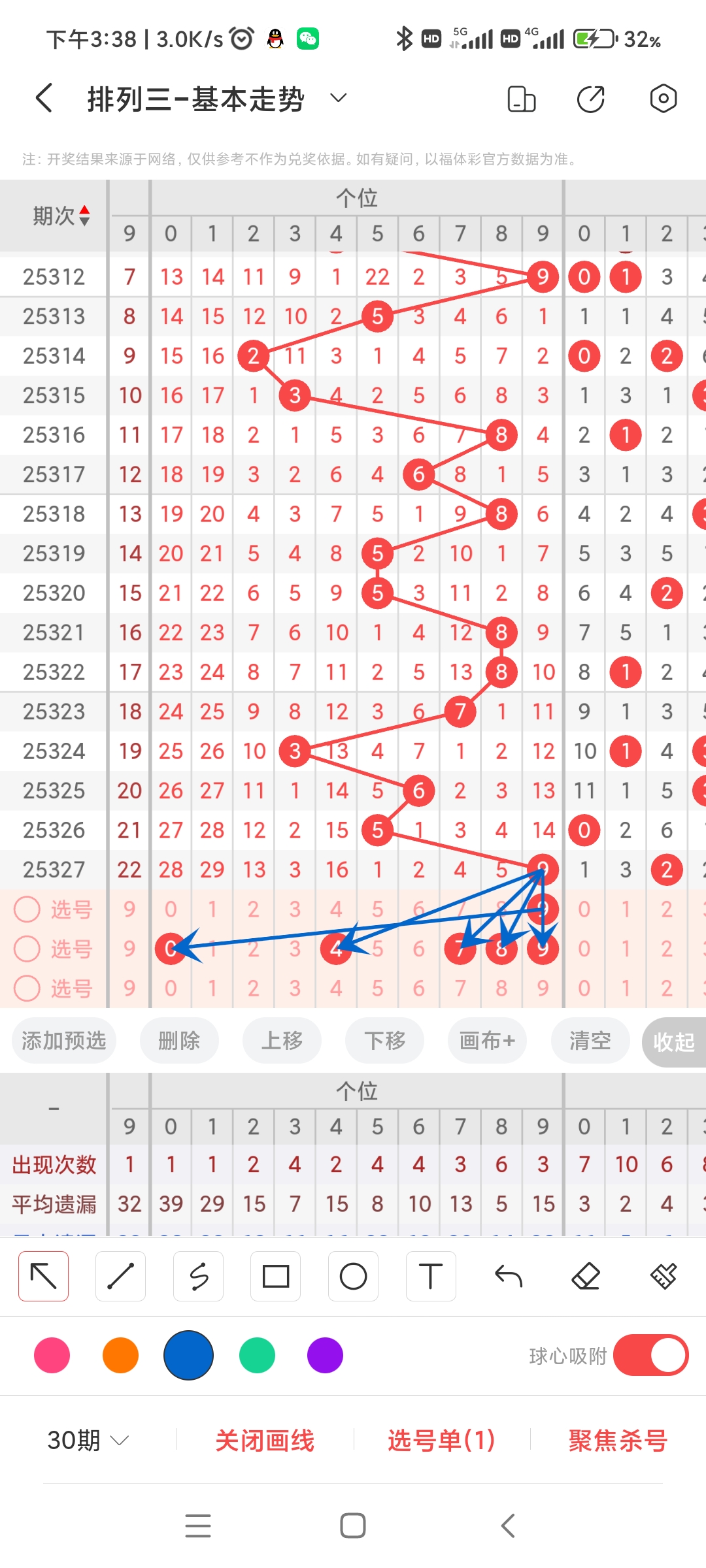Select the eraser tool
The image size is (706, 1568).
click(586, 1275)
